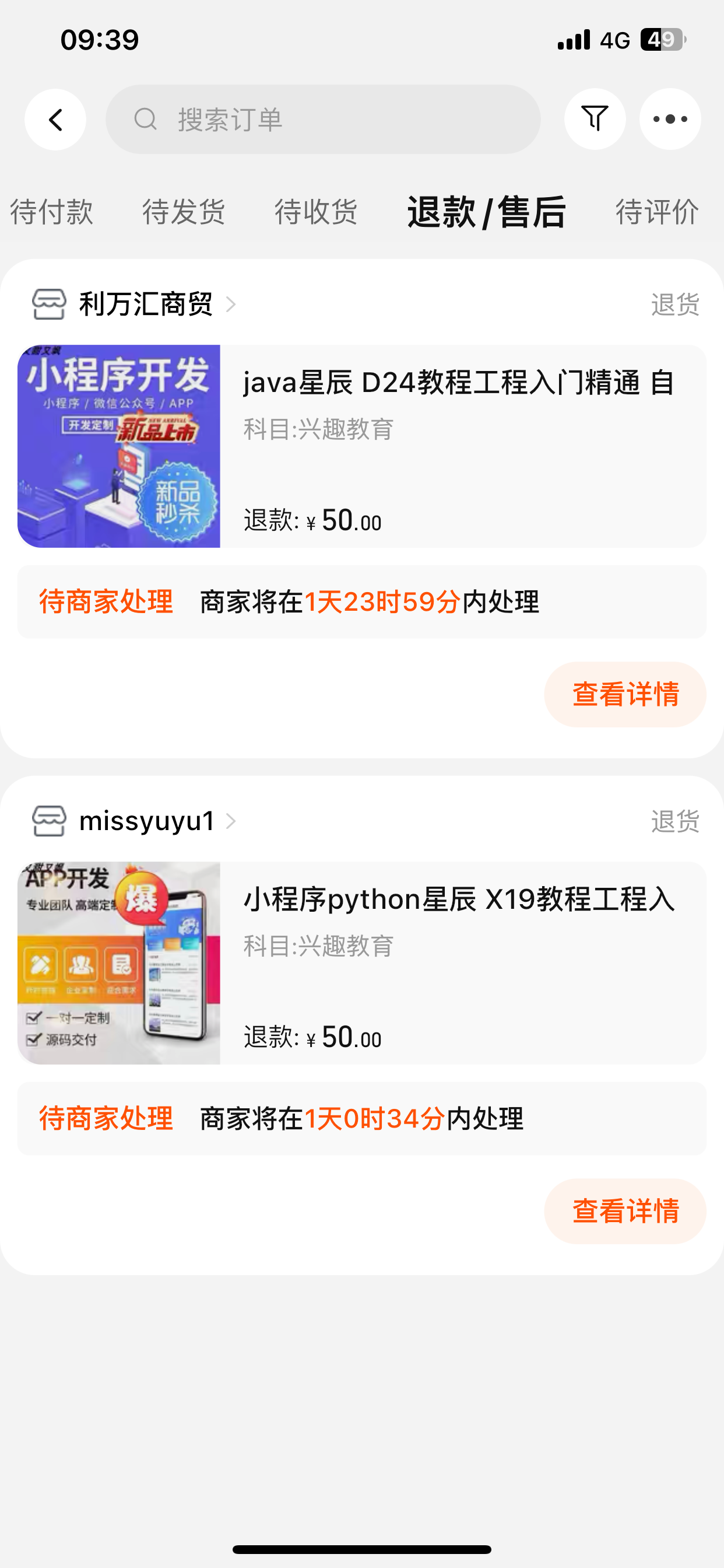724x1568 pixels.
Task: Go to the 待评价 tab
Action: click(657, 212)
